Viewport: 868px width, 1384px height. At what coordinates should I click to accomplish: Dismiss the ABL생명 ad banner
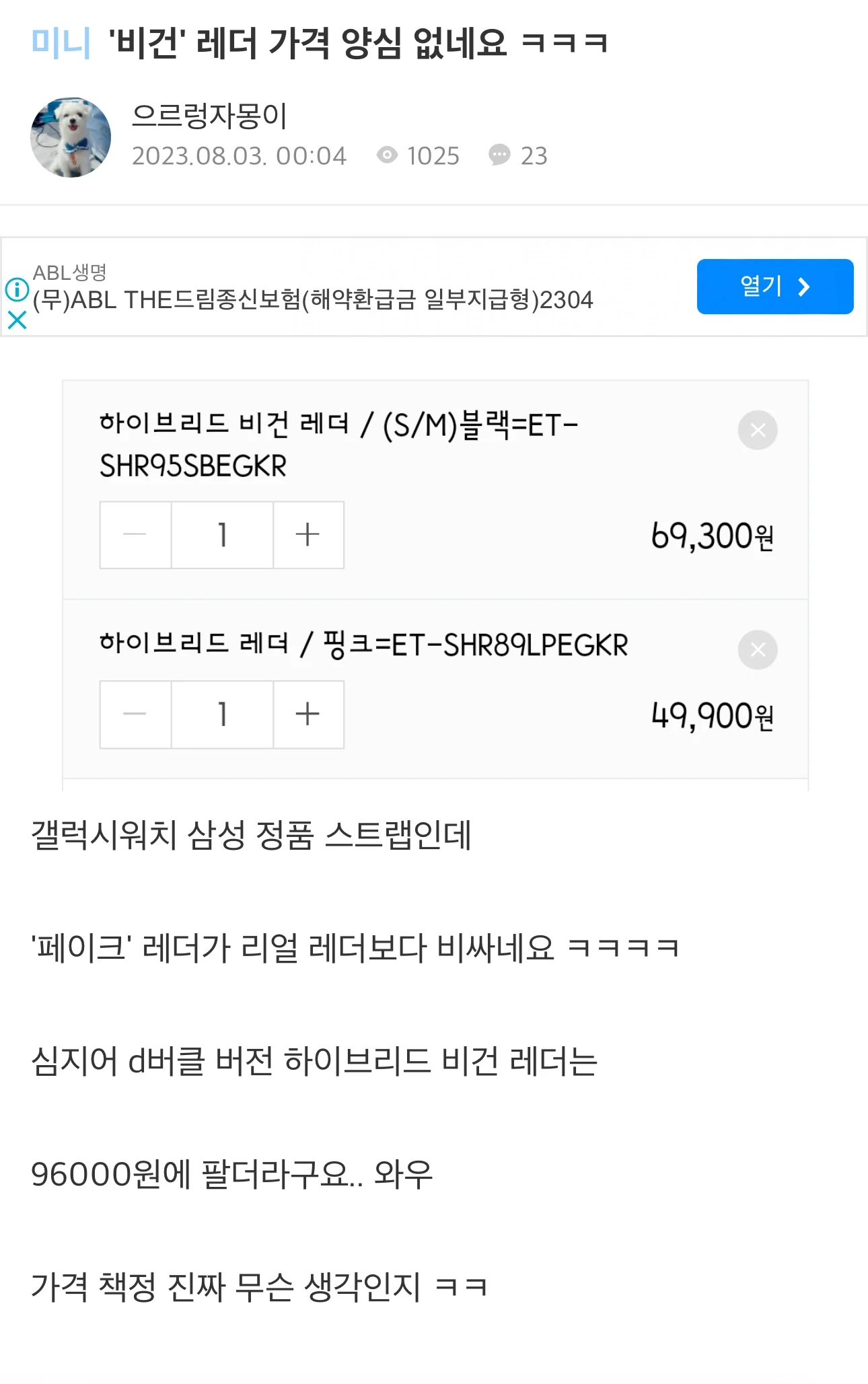point(17,320)
